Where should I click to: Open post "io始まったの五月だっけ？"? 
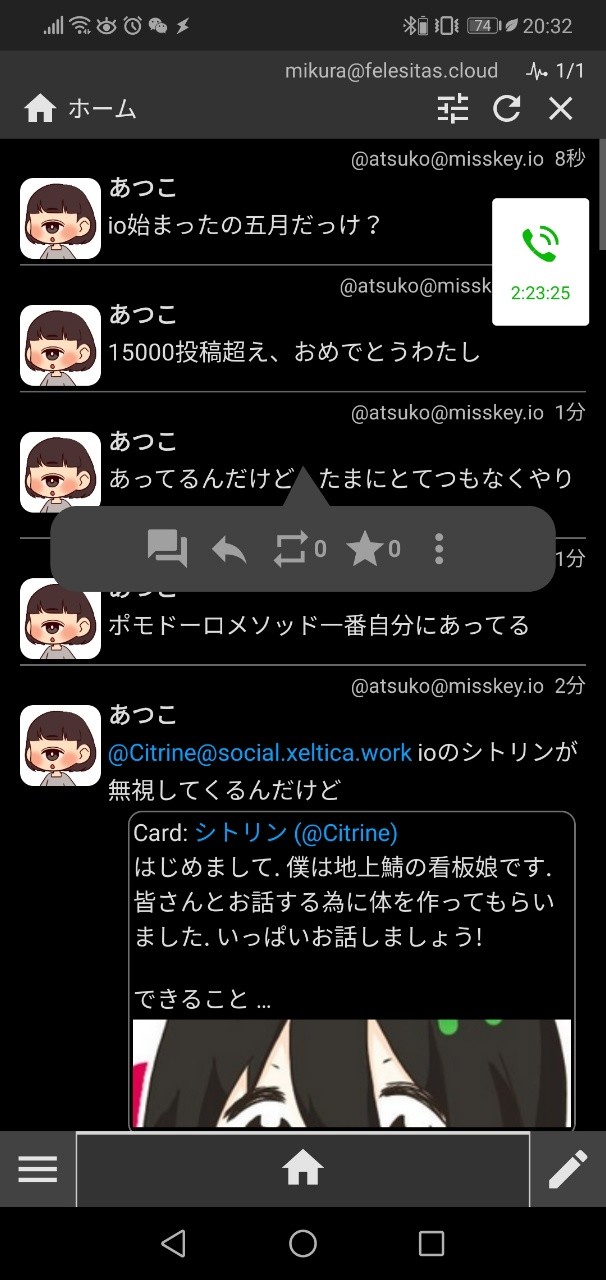click(x=245, y=225)
